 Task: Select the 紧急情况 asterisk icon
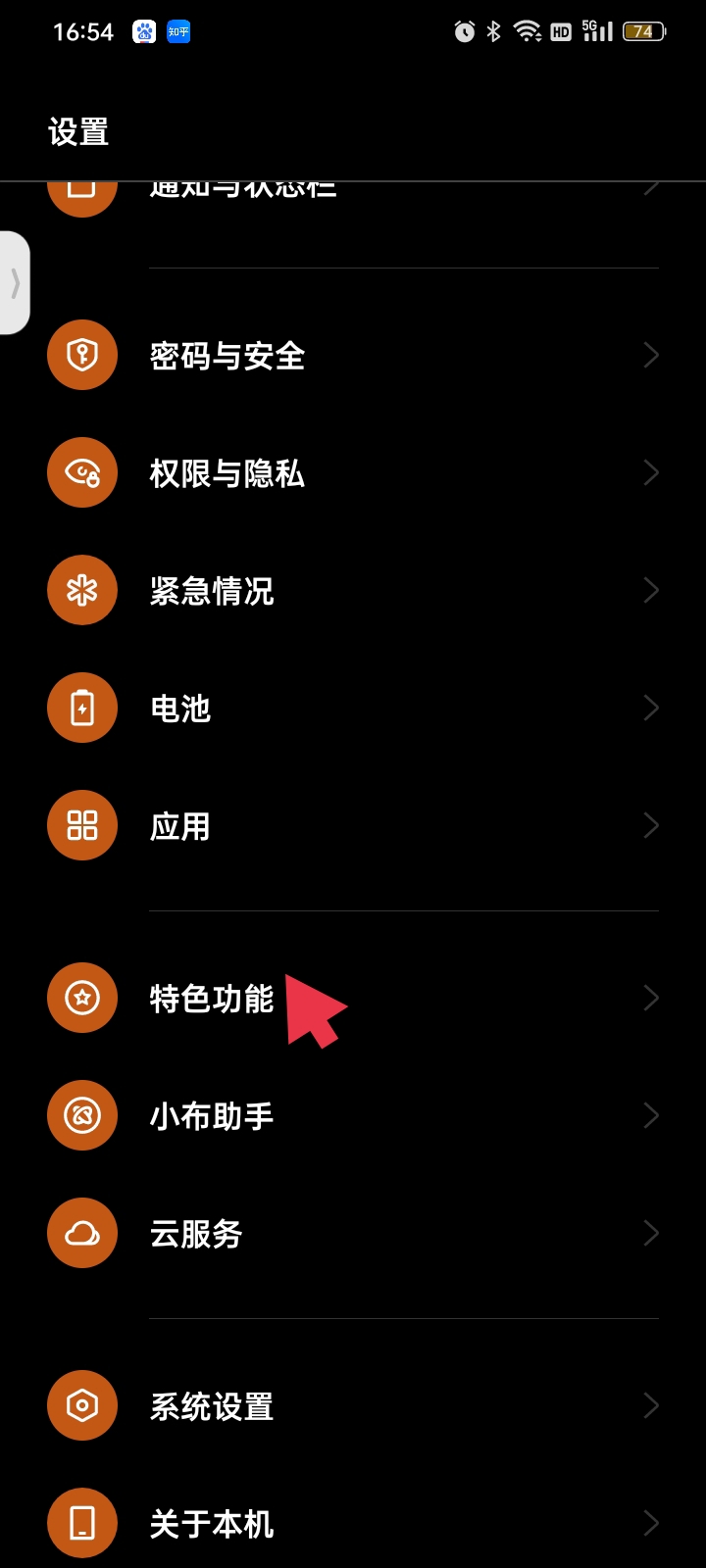click(82, 590)
